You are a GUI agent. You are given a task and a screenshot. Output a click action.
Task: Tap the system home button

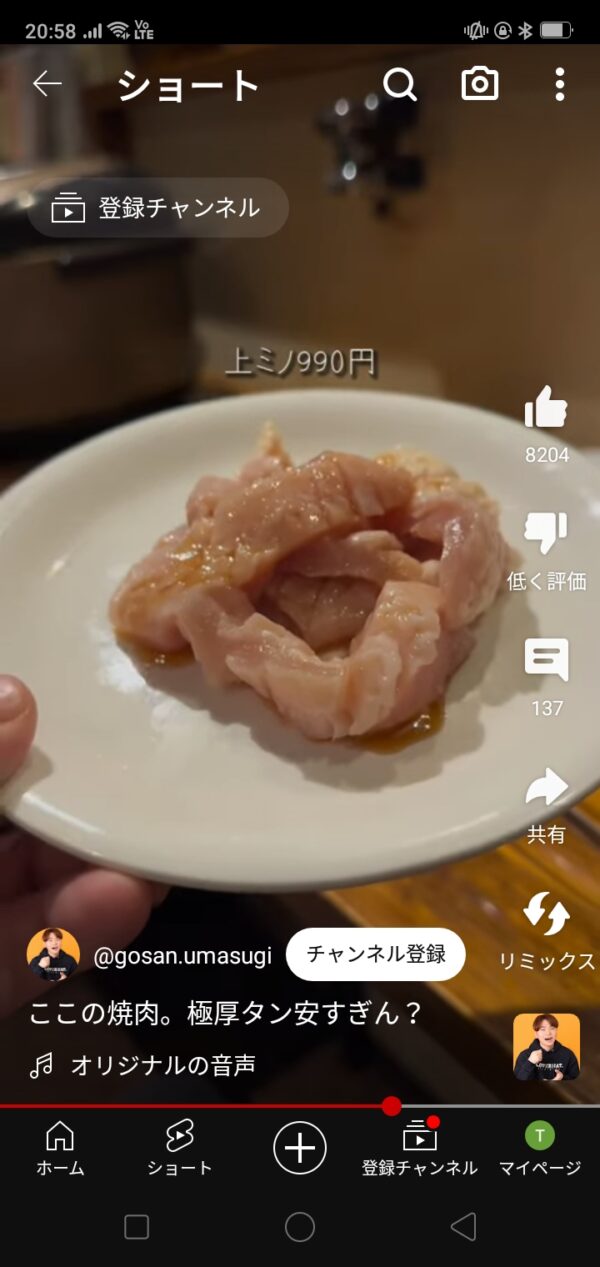[300, 1227]
